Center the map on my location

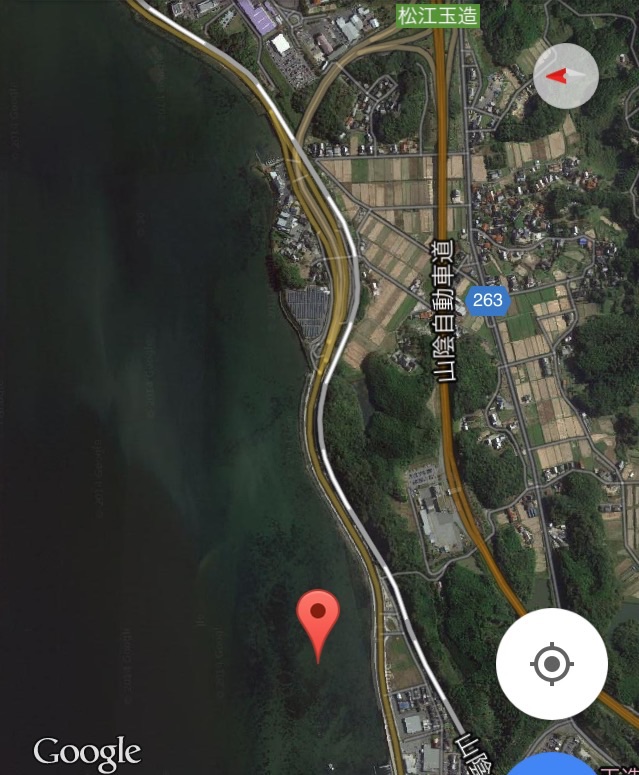(x=552, y=664)
